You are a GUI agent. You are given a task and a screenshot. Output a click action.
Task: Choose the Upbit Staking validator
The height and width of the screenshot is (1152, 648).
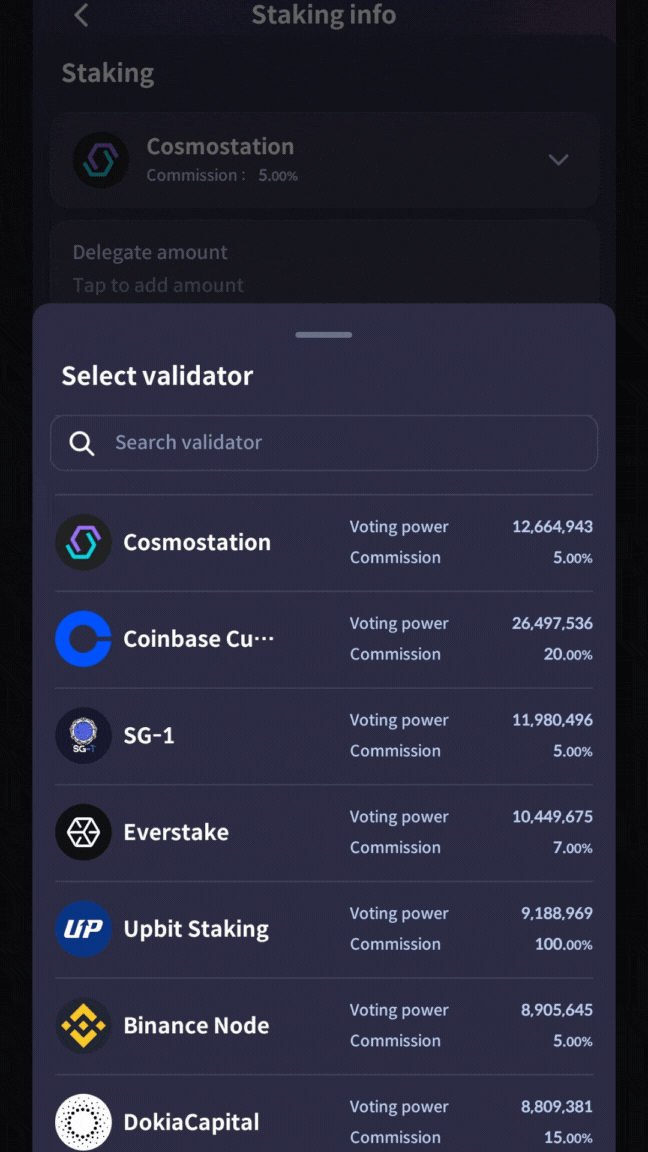[x=324, y=929]
